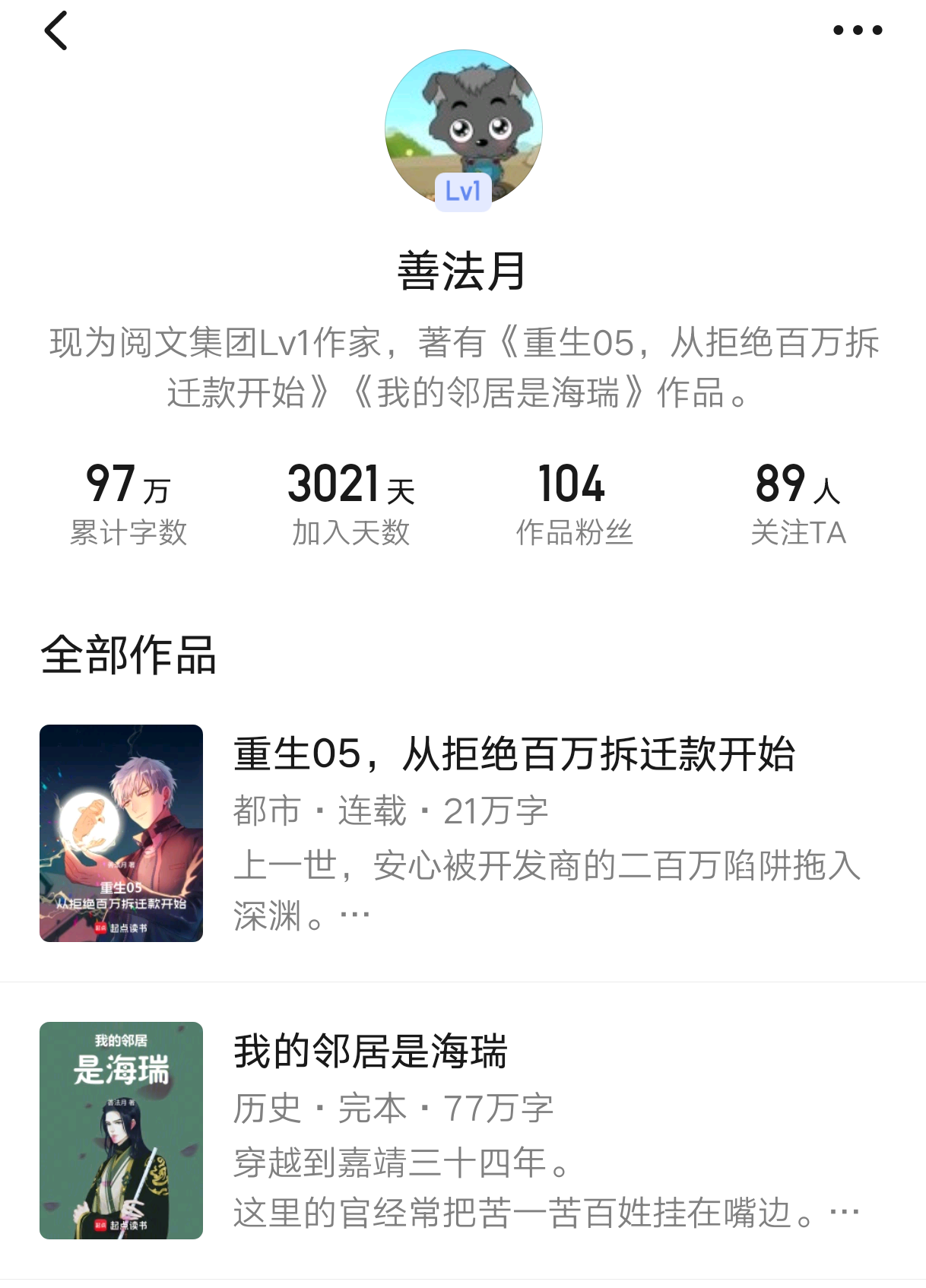The width and height of the screenshot is (926, 1288).
Task: Go back using the top-left arrow
Action: coord(56,31)
